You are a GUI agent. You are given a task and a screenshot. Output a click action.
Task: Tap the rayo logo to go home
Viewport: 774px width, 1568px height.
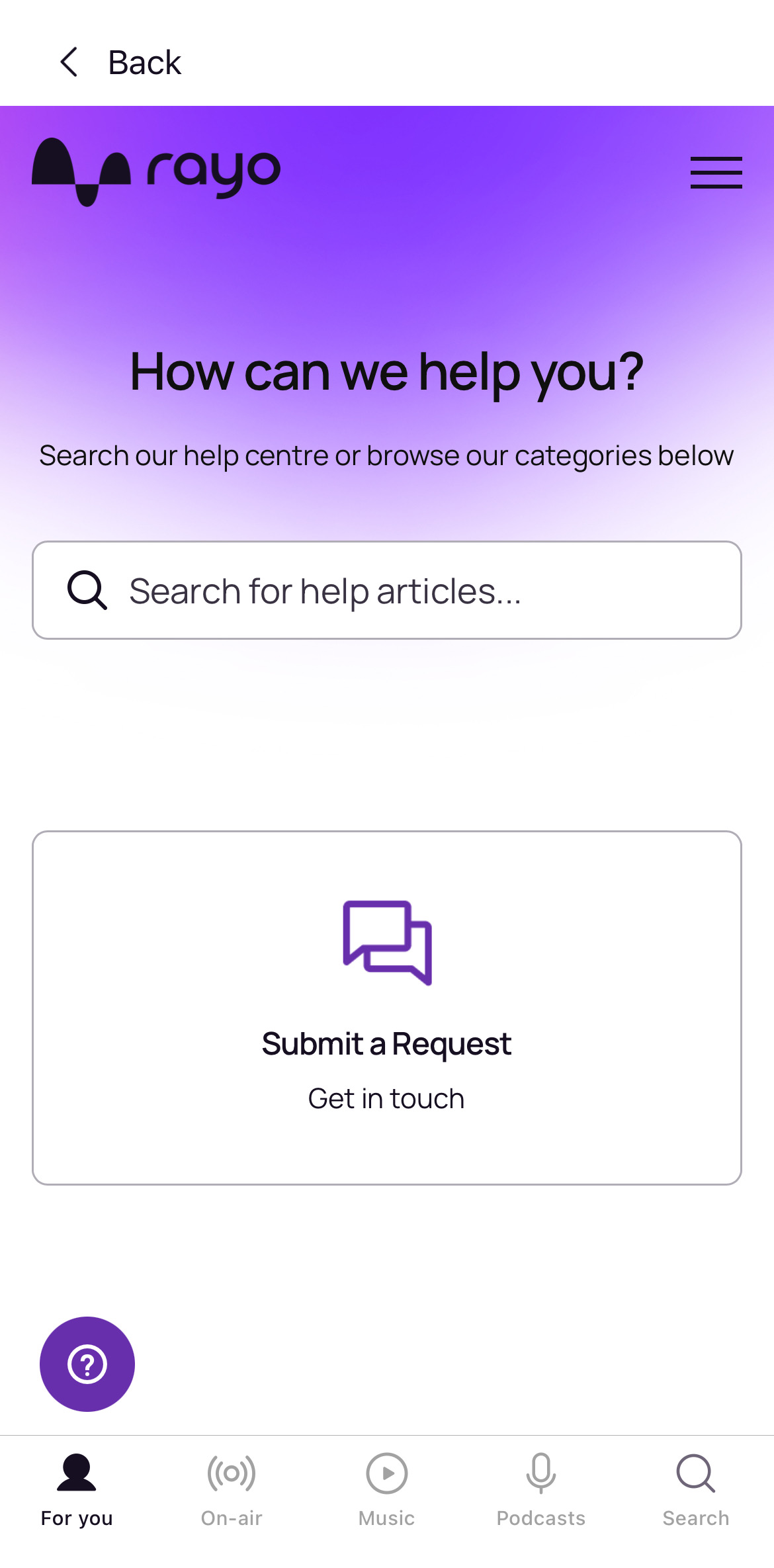click(156, 172)
